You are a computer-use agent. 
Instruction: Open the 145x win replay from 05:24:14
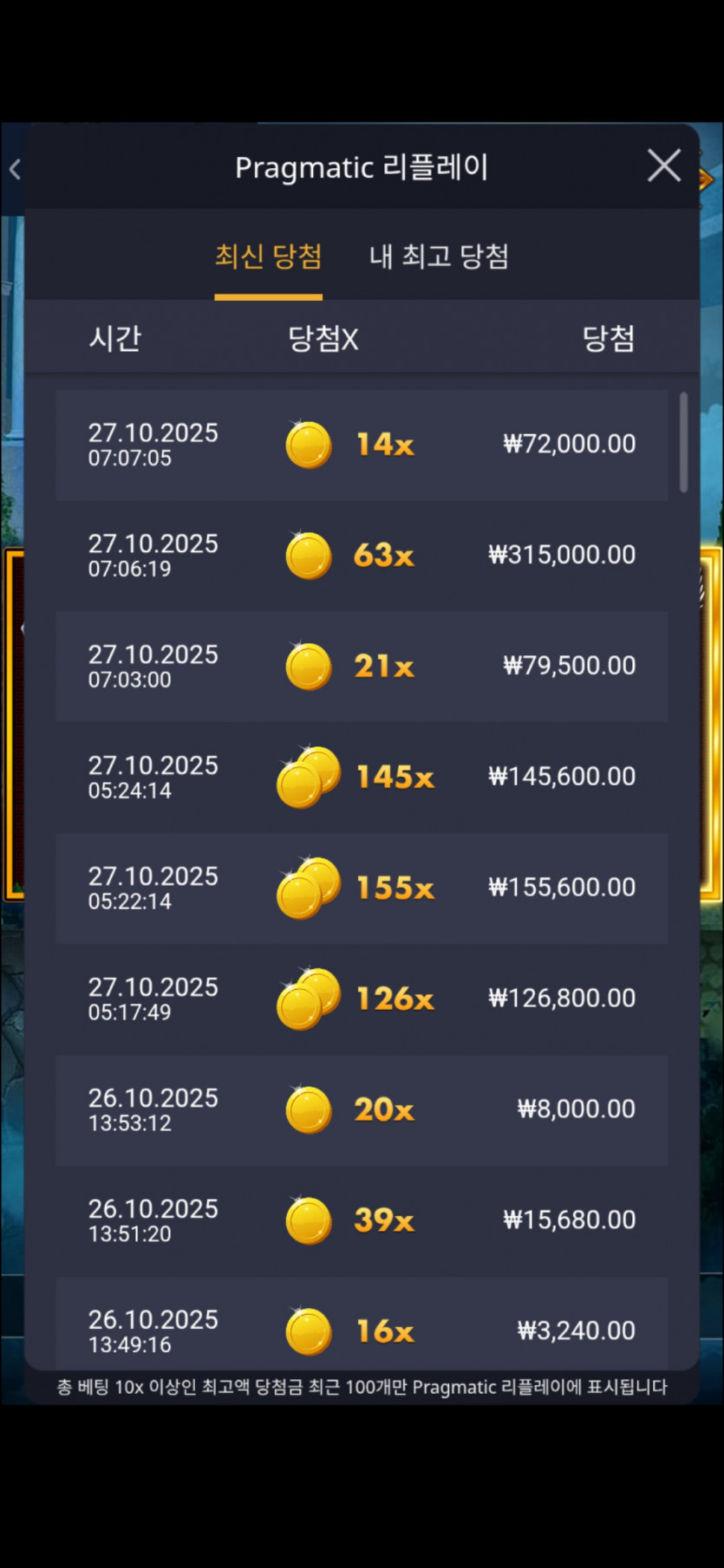(362, 777)
